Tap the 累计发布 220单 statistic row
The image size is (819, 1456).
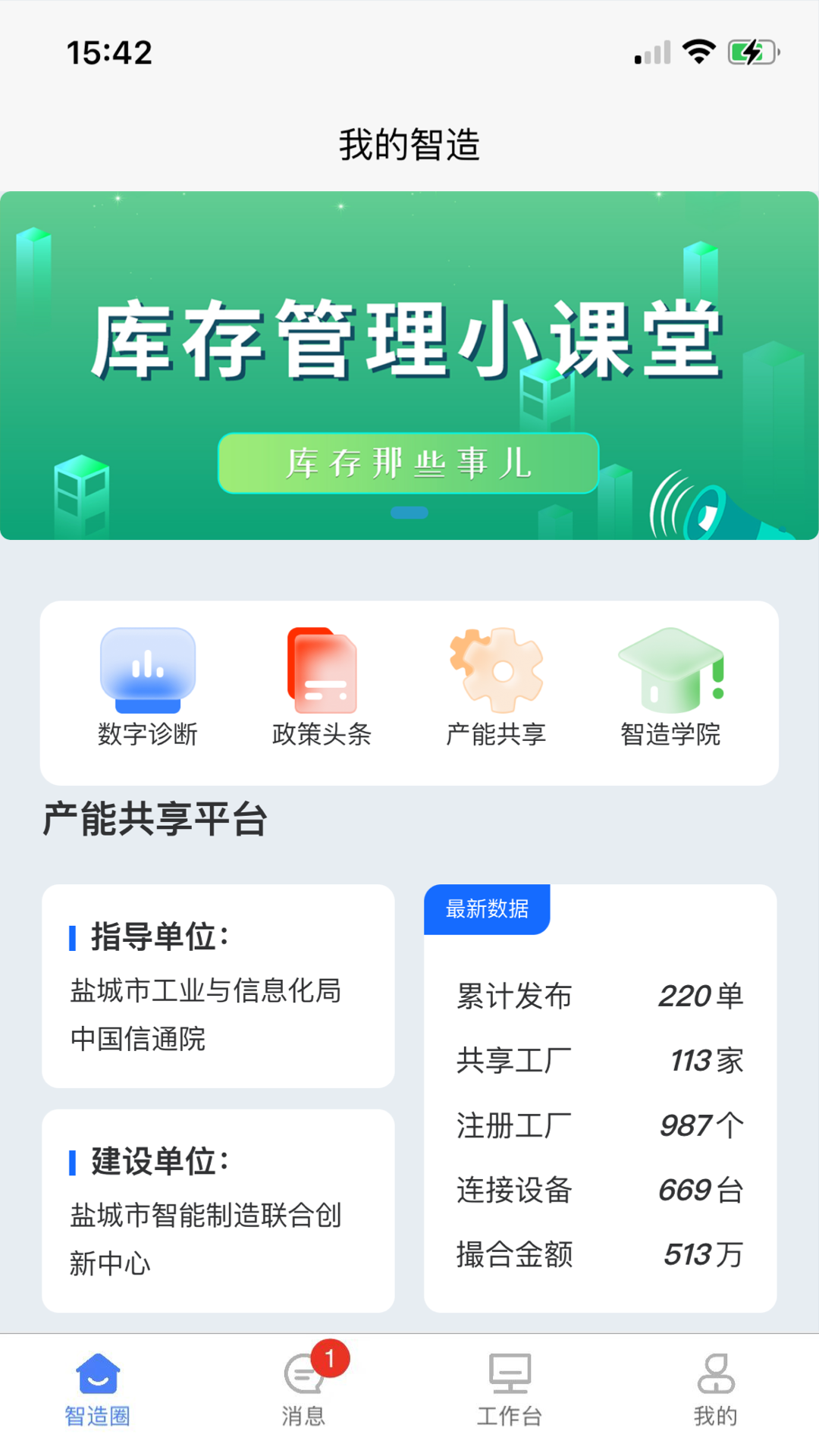click(599, 996)
